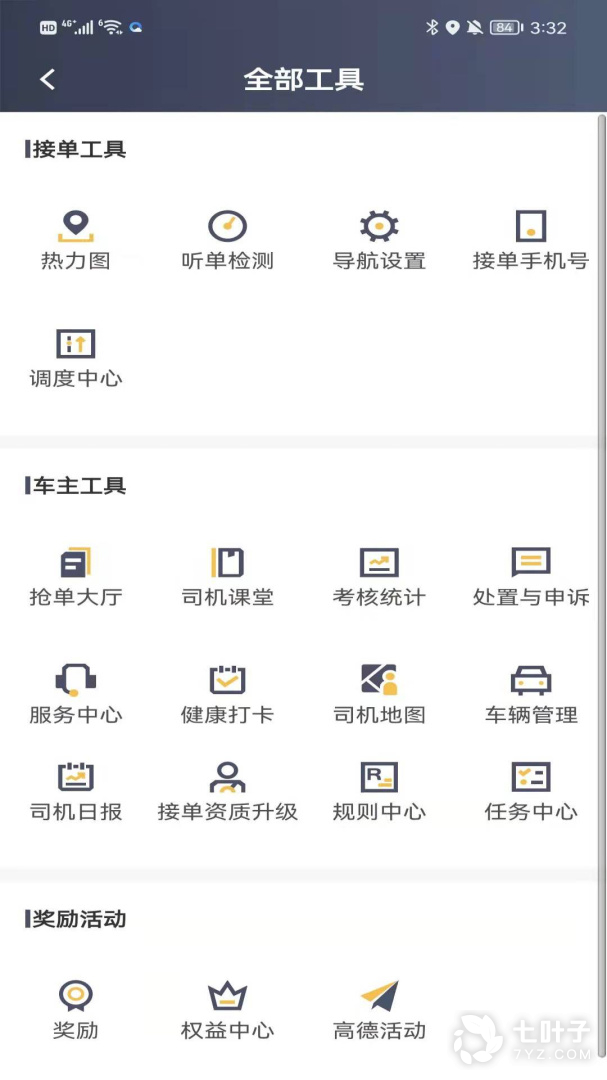
Task: Open 调度中心 dispatch center
Action: point(76,357)
